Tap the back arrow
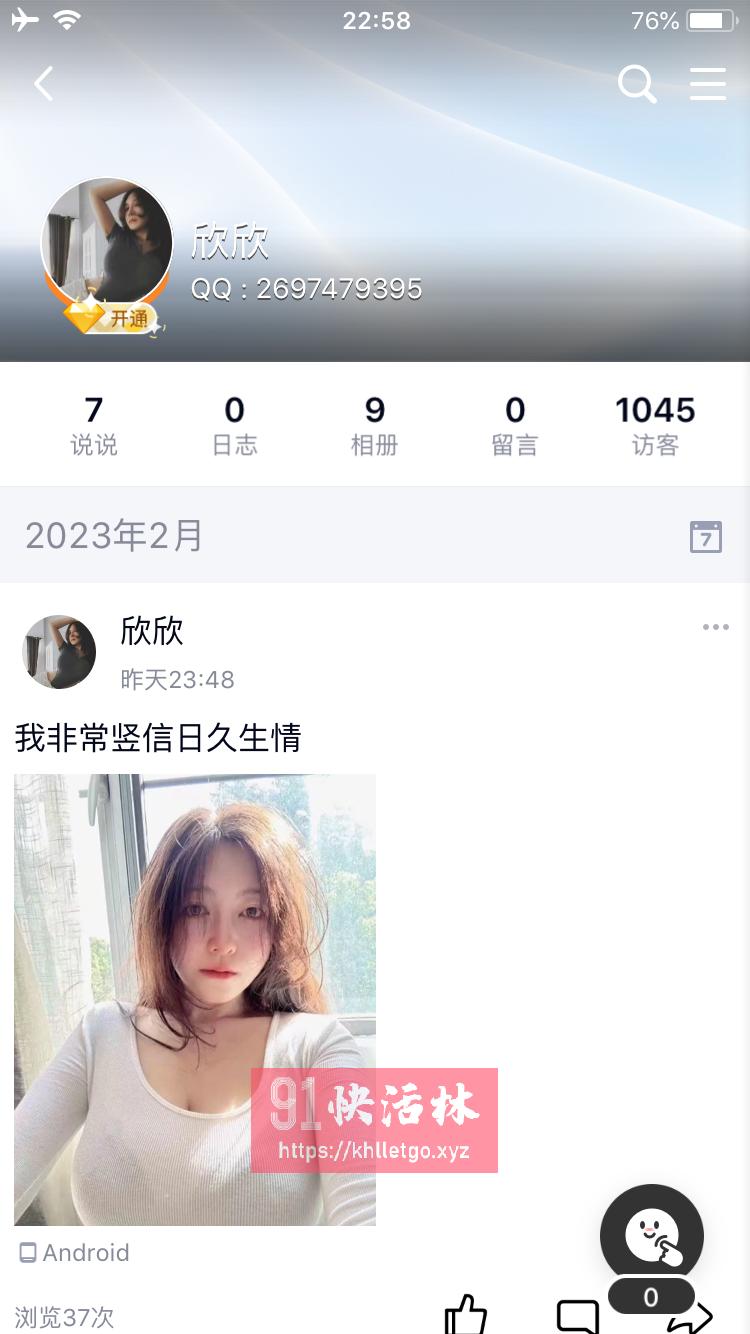The height and width of the screenshot is (1334, 750). pyautogui.click(x=43, y=84)
